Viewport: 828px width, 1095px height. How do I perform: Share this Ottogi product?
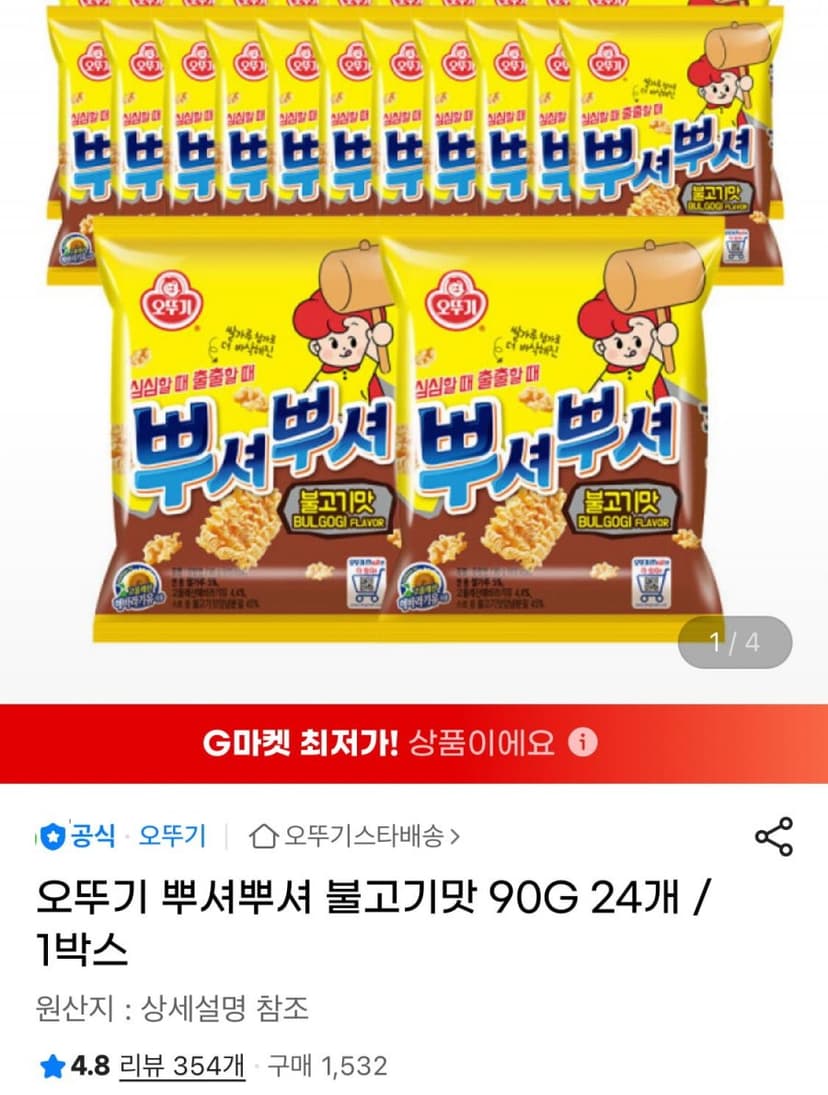tap(774, 836)
